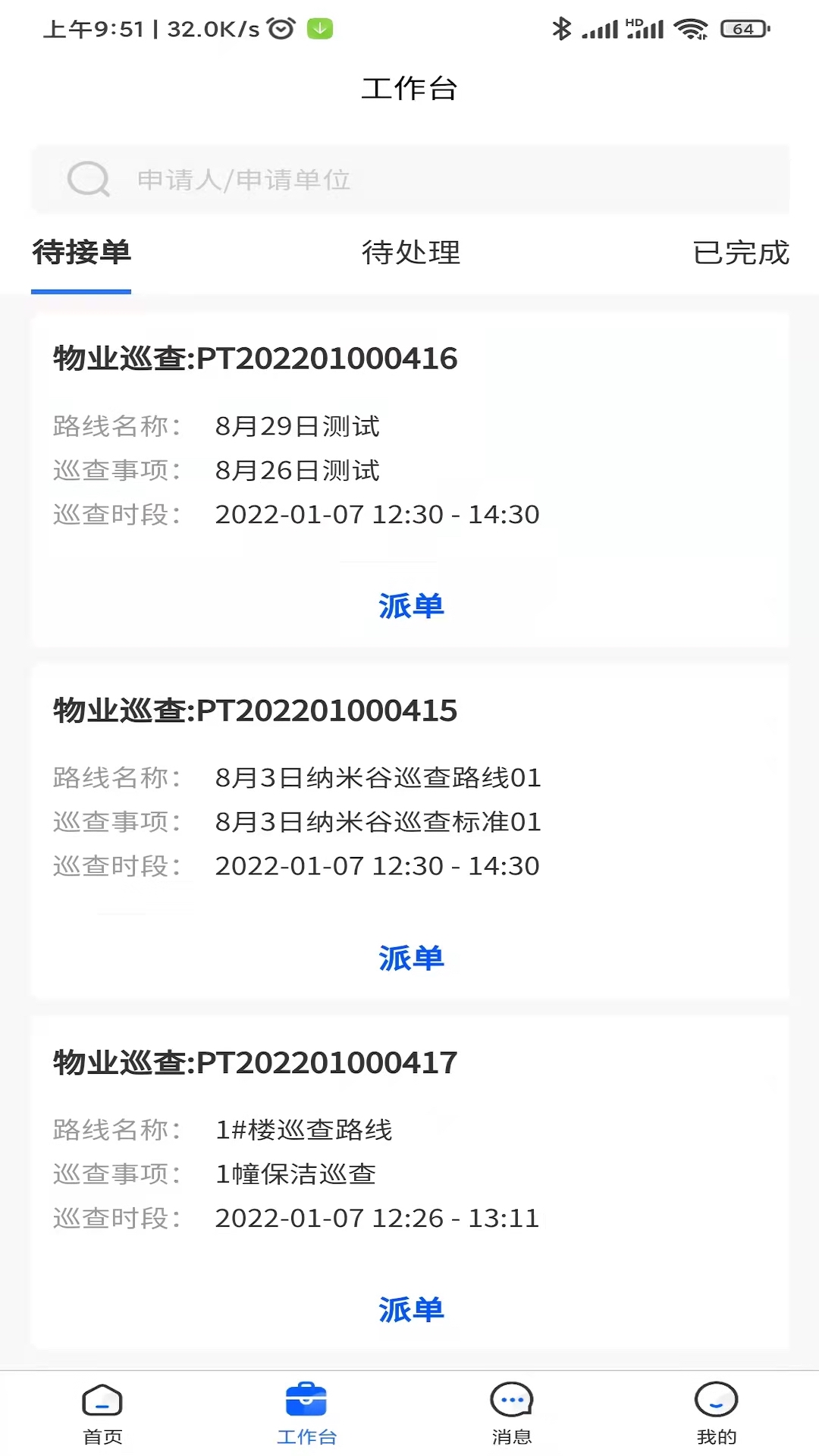Select the 待接单 tab
819x1456 pixels.
click(81, 253)
